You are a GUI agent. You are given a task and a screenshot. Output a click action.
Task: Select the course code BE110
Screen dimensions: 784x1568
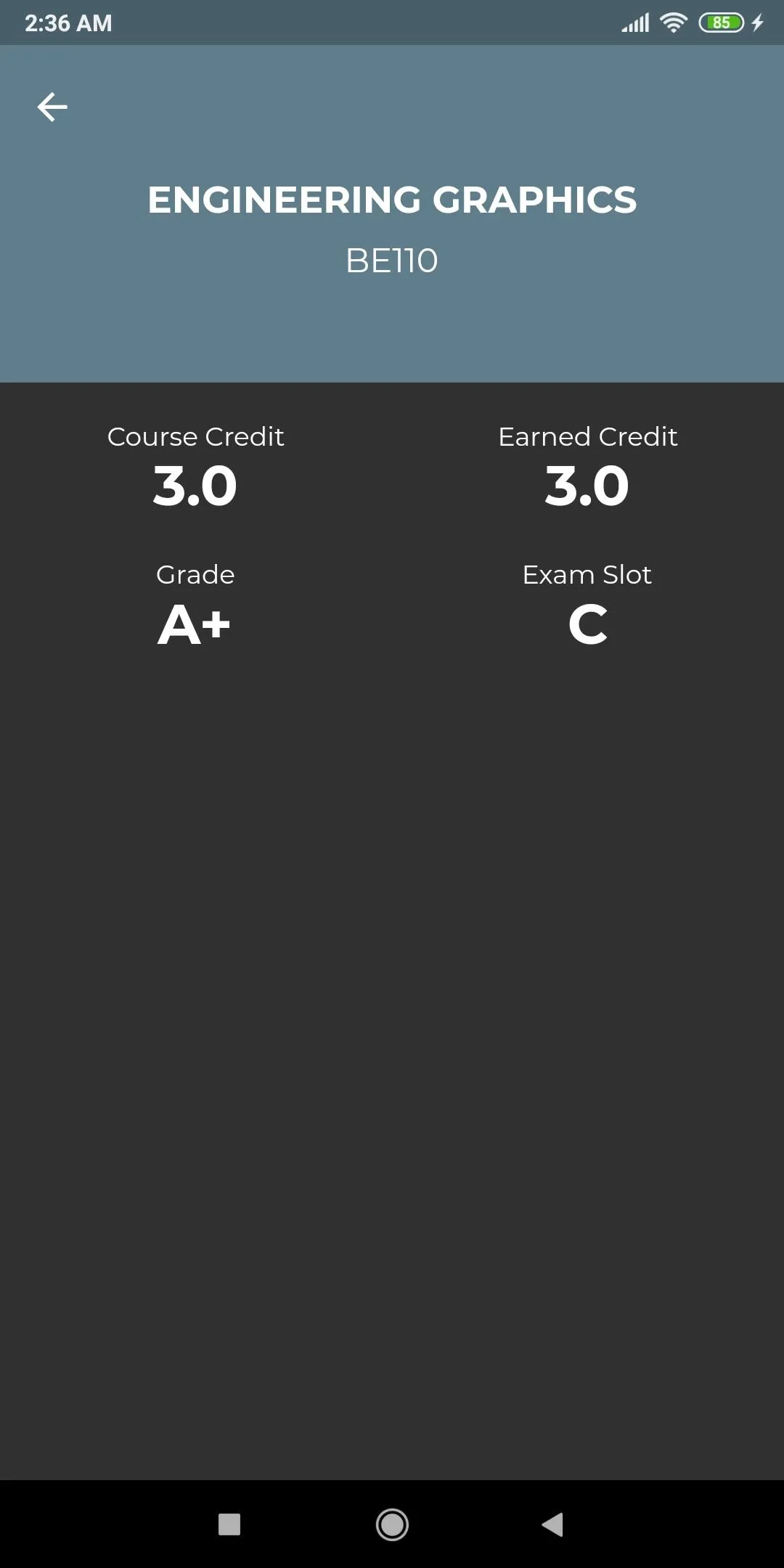391,261
